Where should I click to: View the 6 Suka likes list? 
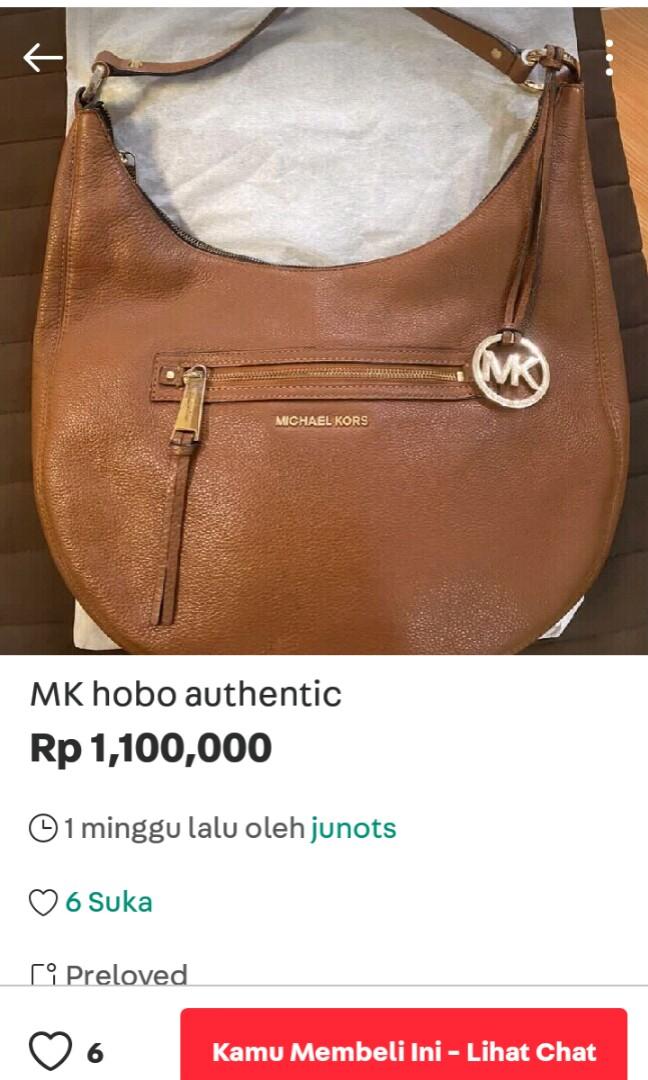[108, 902]
